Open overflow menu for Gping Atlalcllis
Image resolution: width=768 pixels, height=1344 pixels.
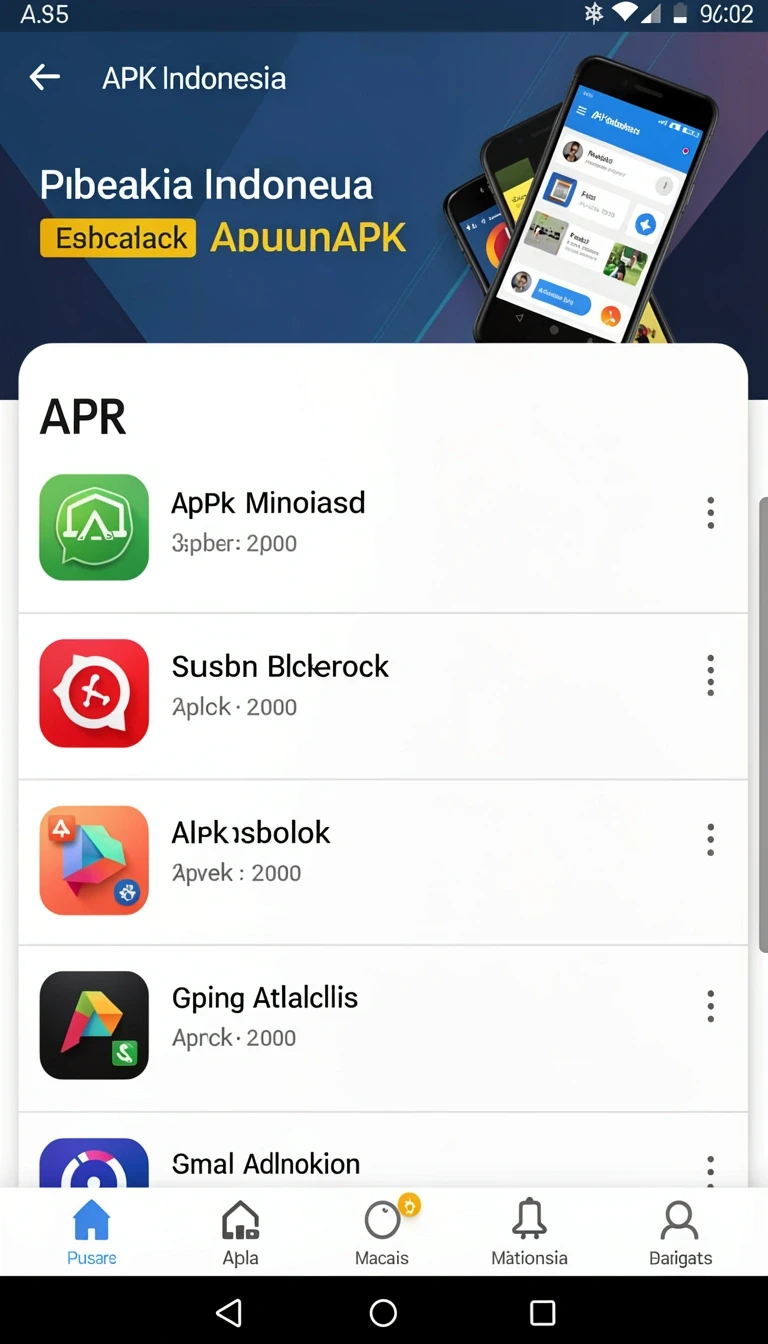[x=711, y=1006]
